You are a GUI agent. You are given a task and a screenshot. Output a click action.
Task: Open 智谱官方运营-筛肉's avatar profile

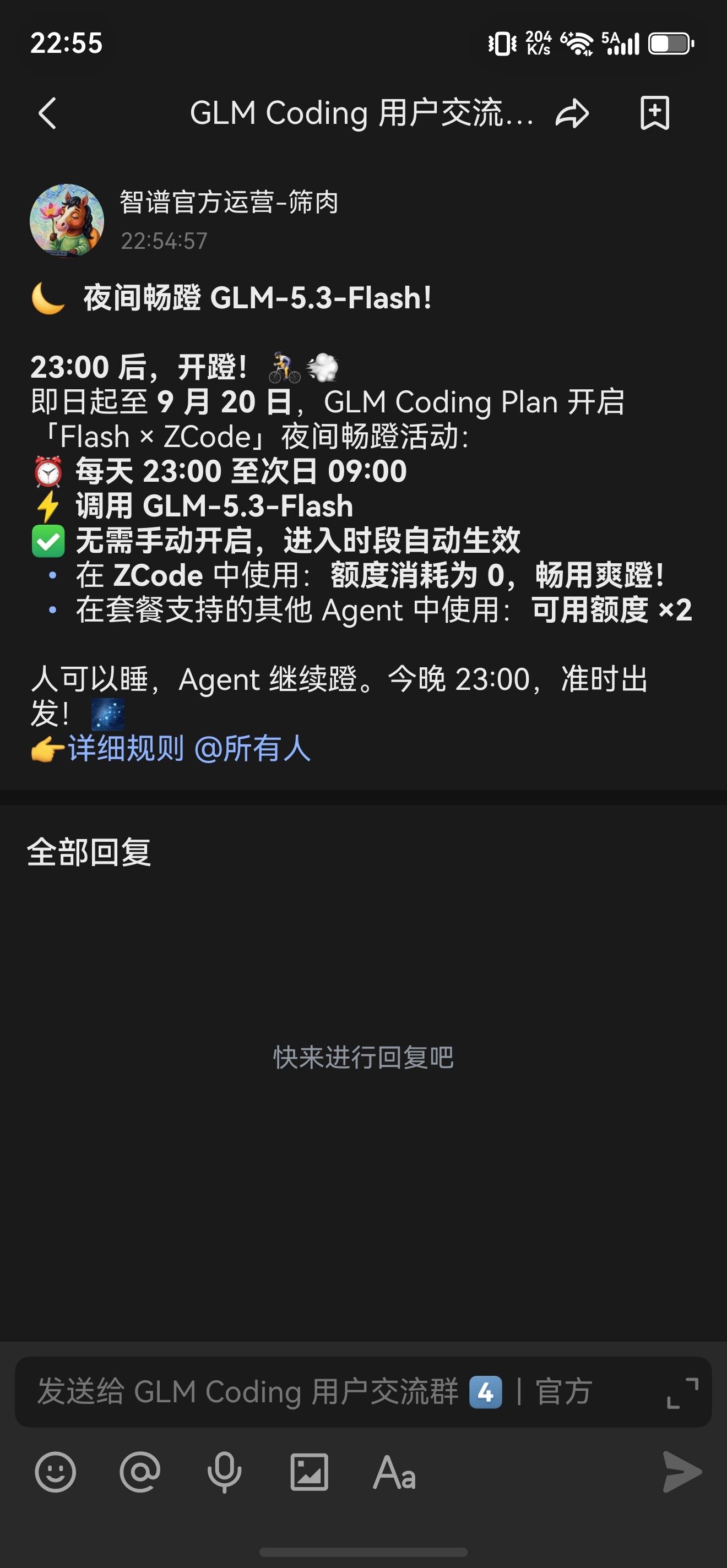[67, 221]
